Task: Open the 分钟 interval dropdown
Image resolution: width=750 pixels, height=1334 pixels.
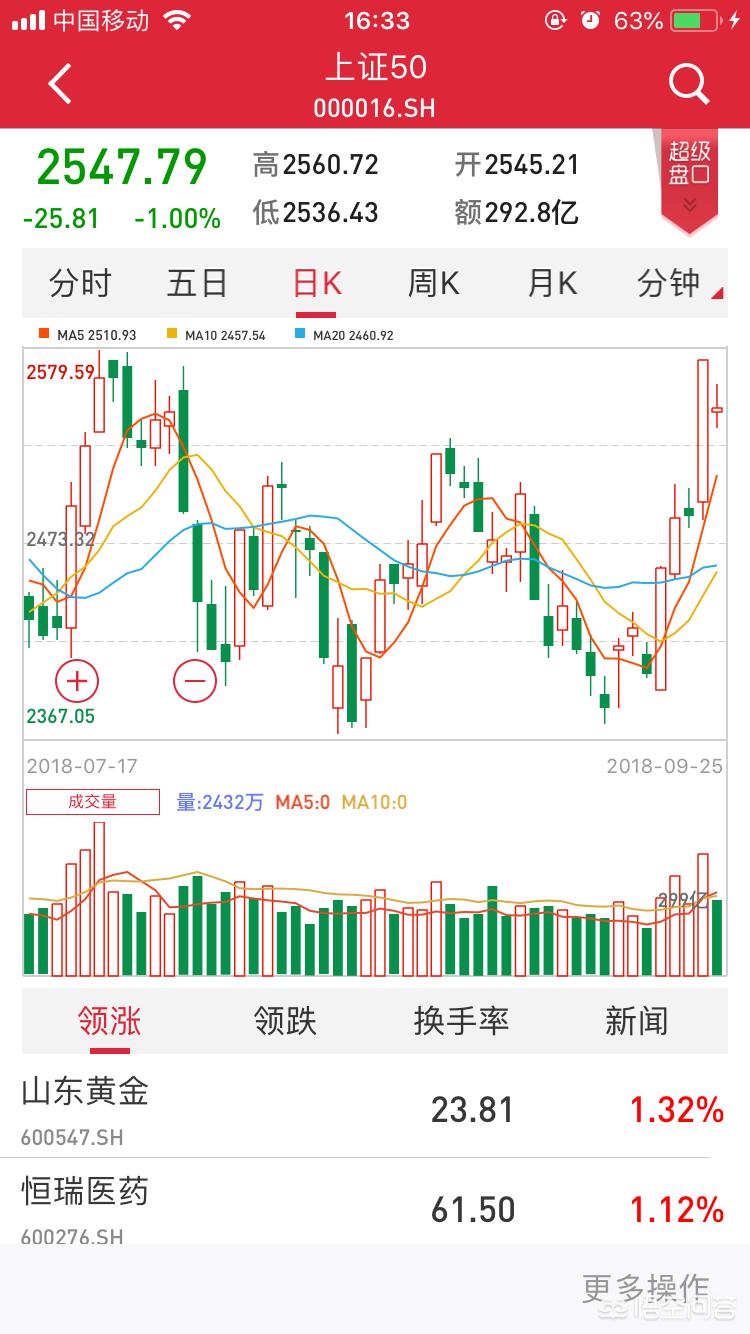Action: tap(678, 284)
